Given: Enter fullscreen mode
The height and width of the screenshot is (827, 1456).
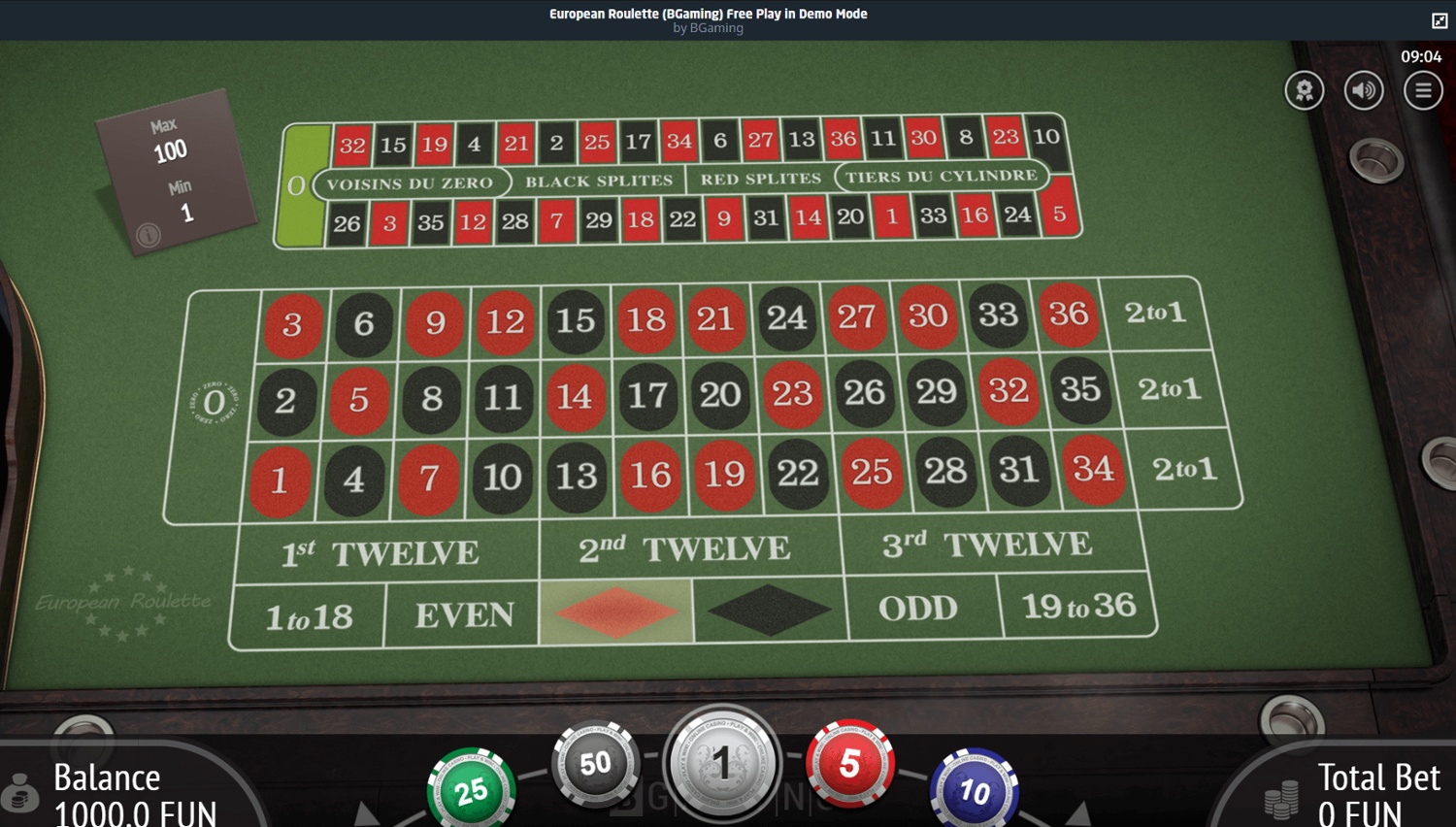Looking at the screenshot, I should coord(1439,20).
